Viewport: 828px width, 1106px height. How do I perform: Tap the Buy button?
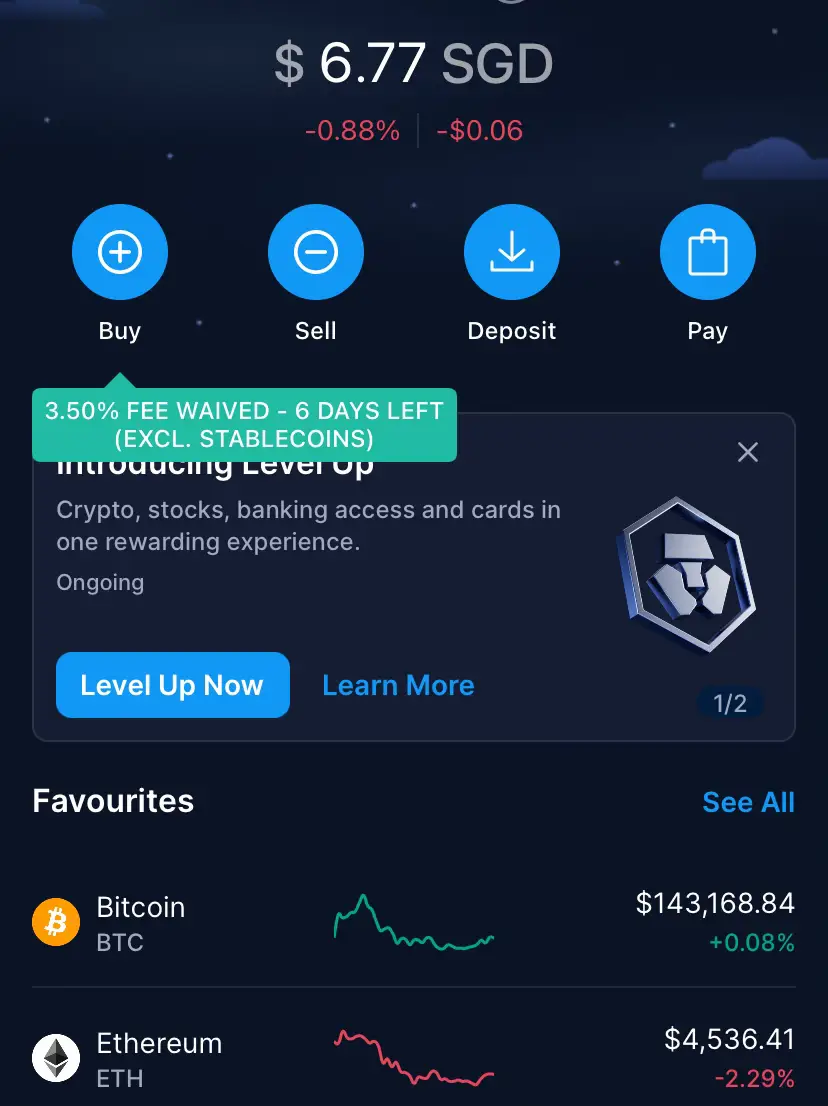pyautogui.click(x=119, y=253)
